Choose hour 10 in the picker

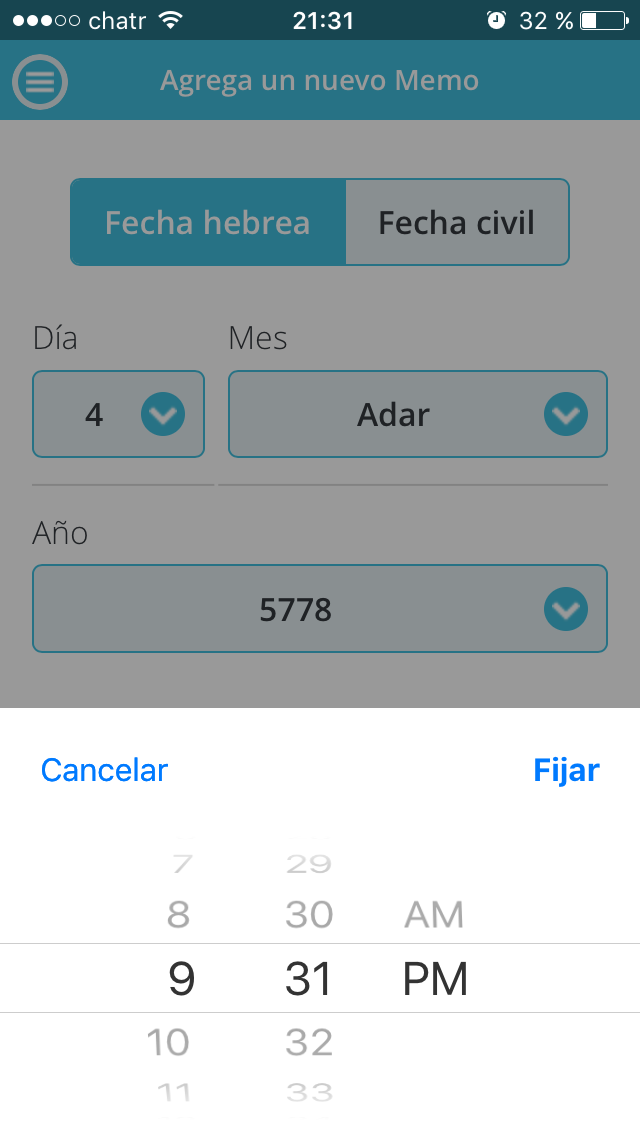pos(168,1042)
